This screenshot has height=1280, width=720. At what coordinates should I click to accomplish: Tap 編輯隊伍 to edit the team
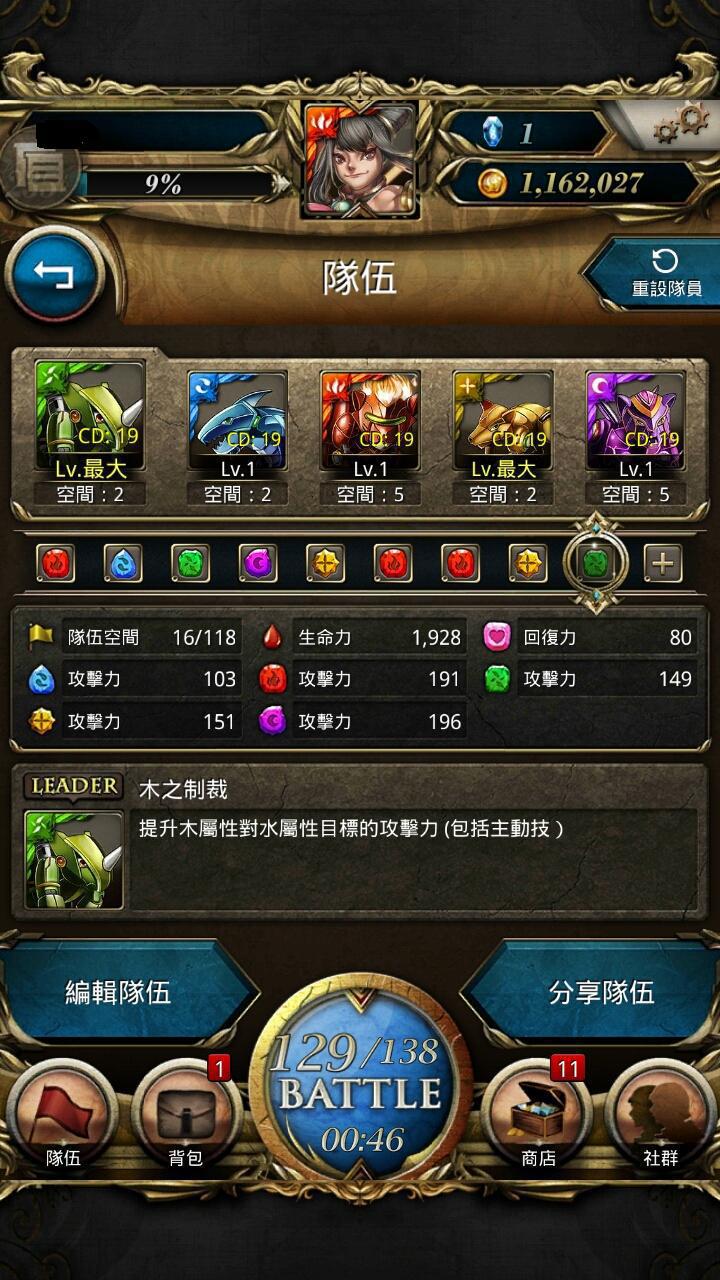(120, 992)
